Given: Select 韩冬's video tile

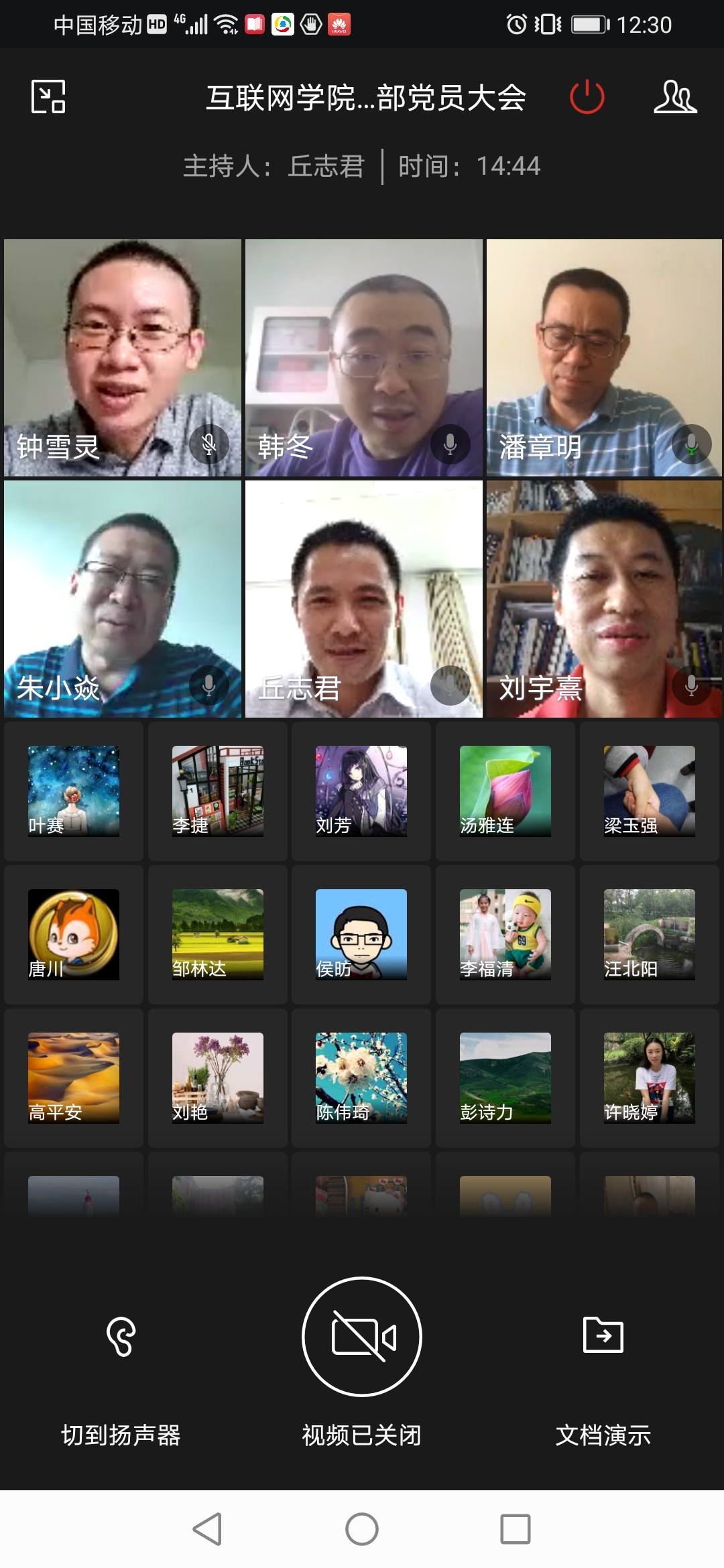Looking at the screenshot, I should (x=363, y=358).
